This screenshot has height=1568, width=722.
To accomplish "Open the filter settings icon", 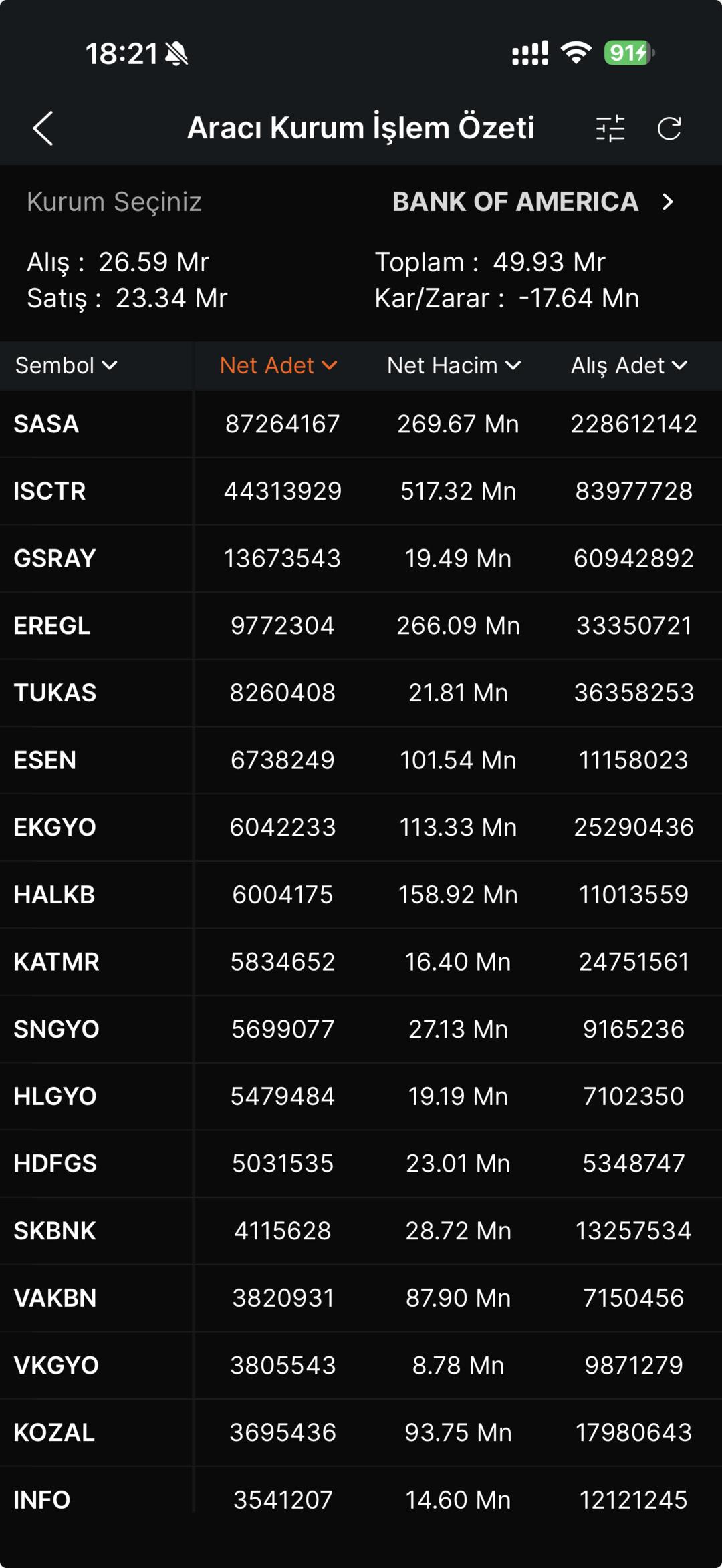I will pyautogui.click(x=610, y=128).
